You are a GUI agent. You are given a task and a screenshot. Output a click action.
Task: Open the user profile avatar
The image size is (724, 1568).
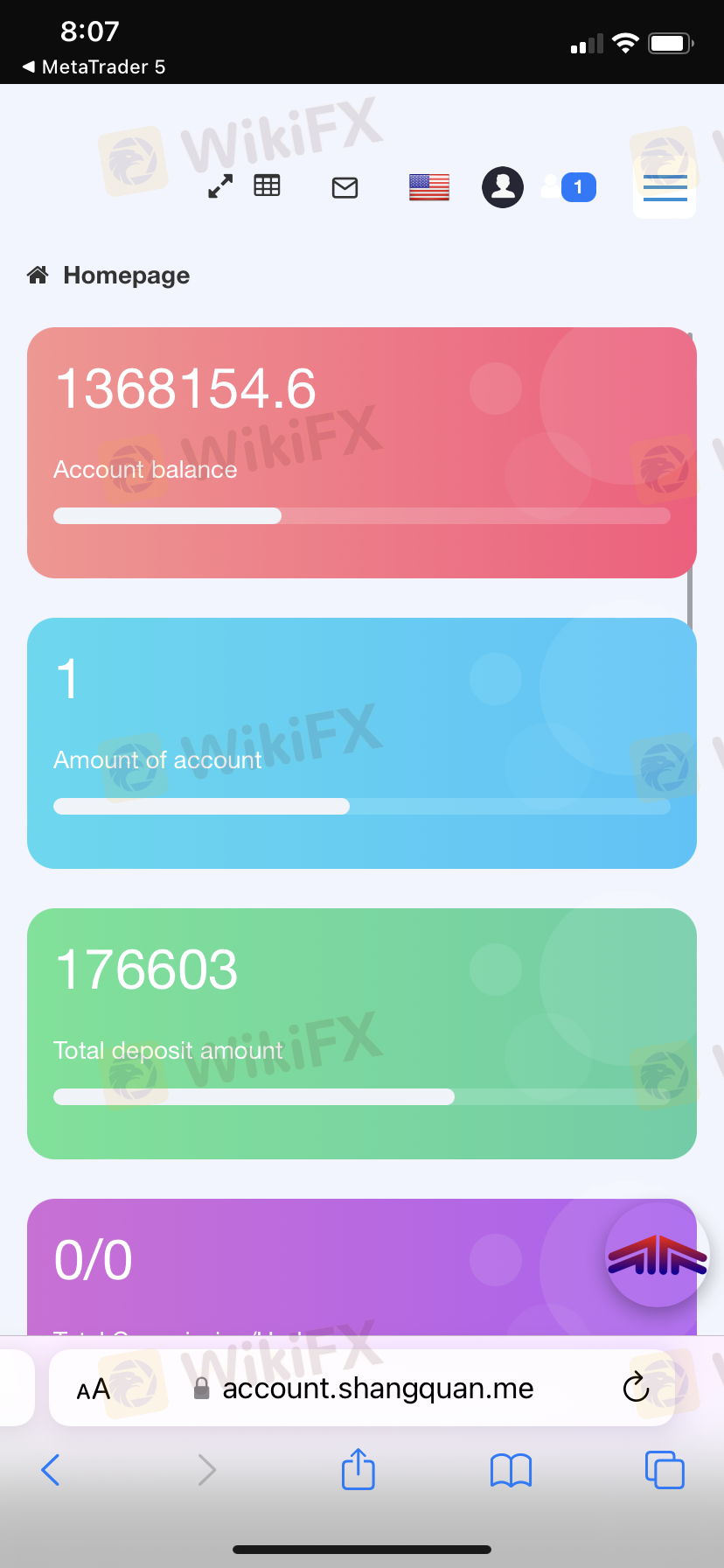click(503, 187)
